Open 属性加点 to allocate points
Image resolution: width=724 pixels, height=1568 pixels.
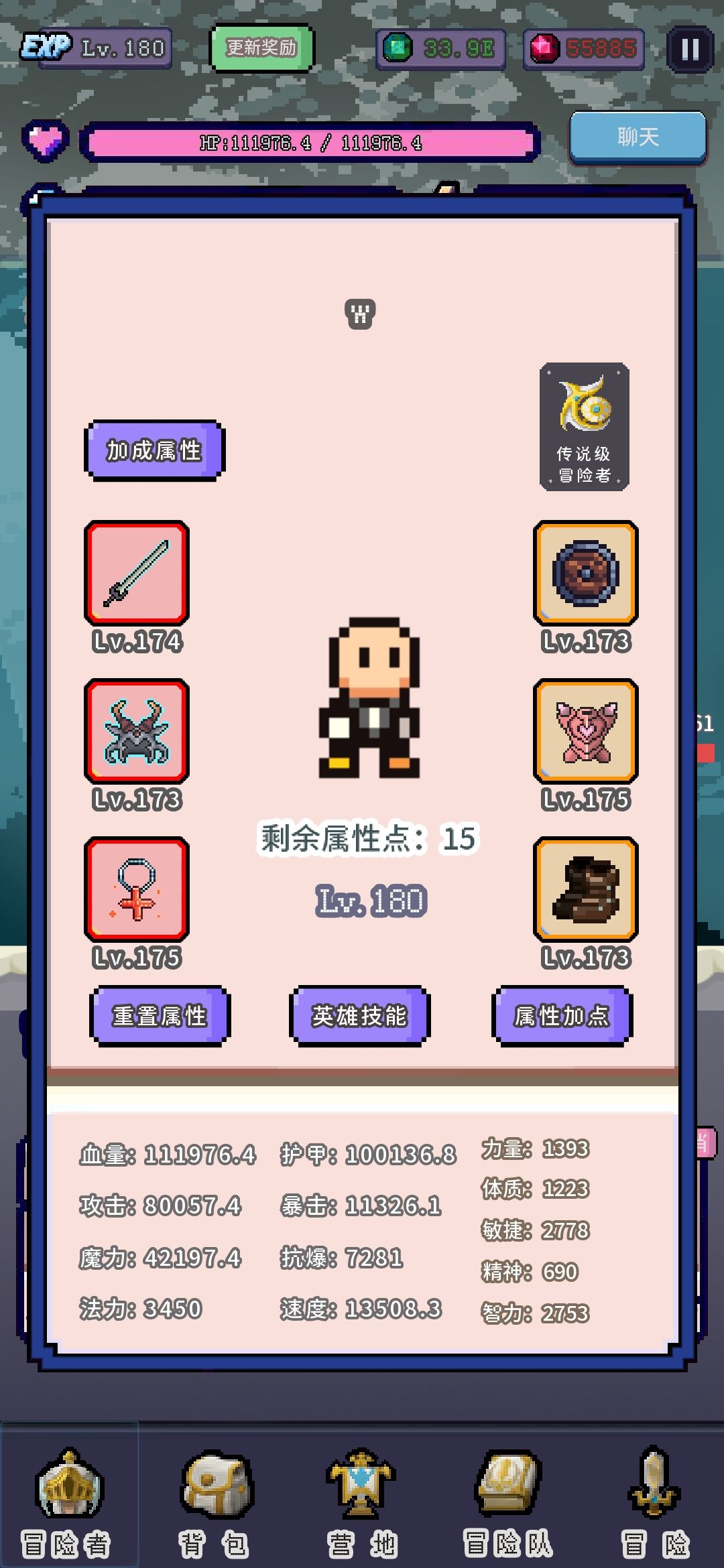[562, 1015]
